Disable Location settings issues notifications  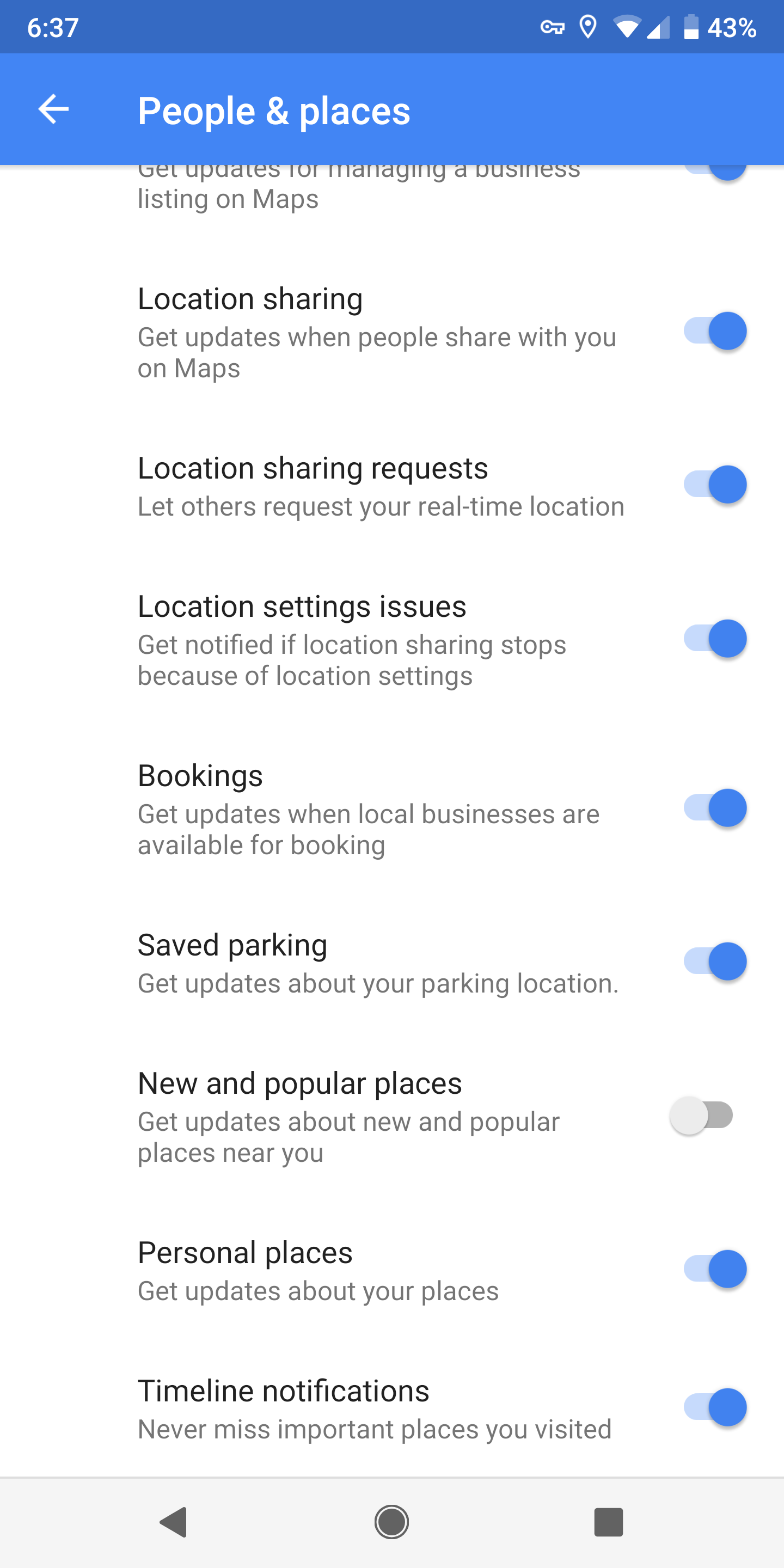click(x=716, y=639)
